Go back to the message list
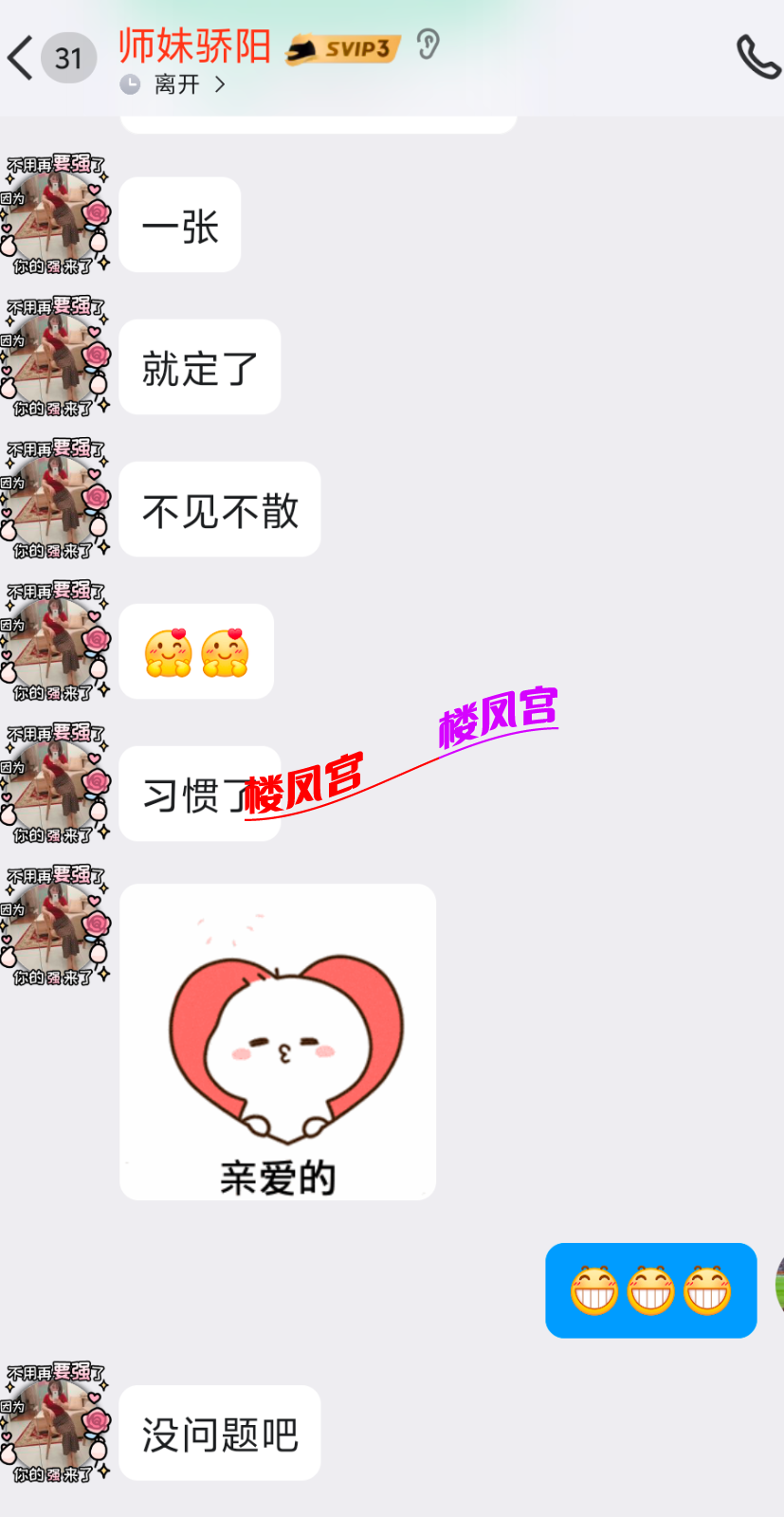This screenshot has height=1517, width=784. 21,58
